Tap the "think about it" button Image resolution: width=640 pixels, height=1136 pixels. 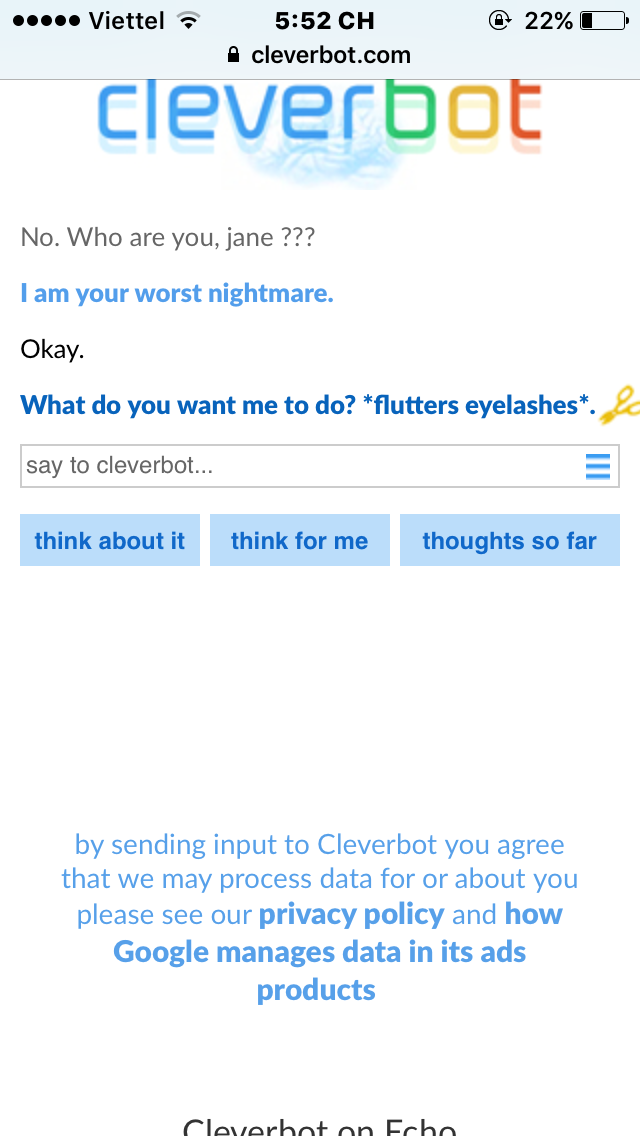(x=110, y=541)
